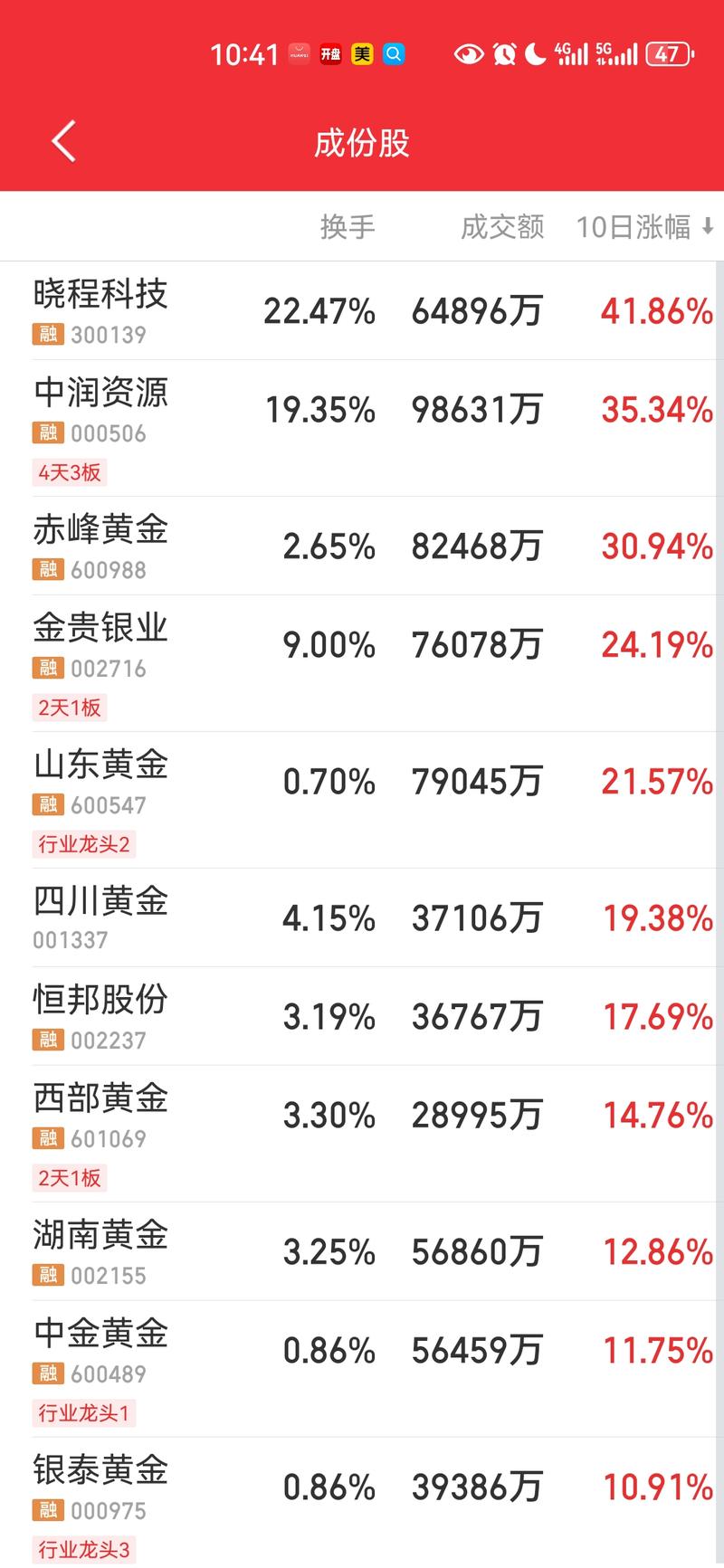Toggle sort on 10日涨幅 column

tap(645, 226)
